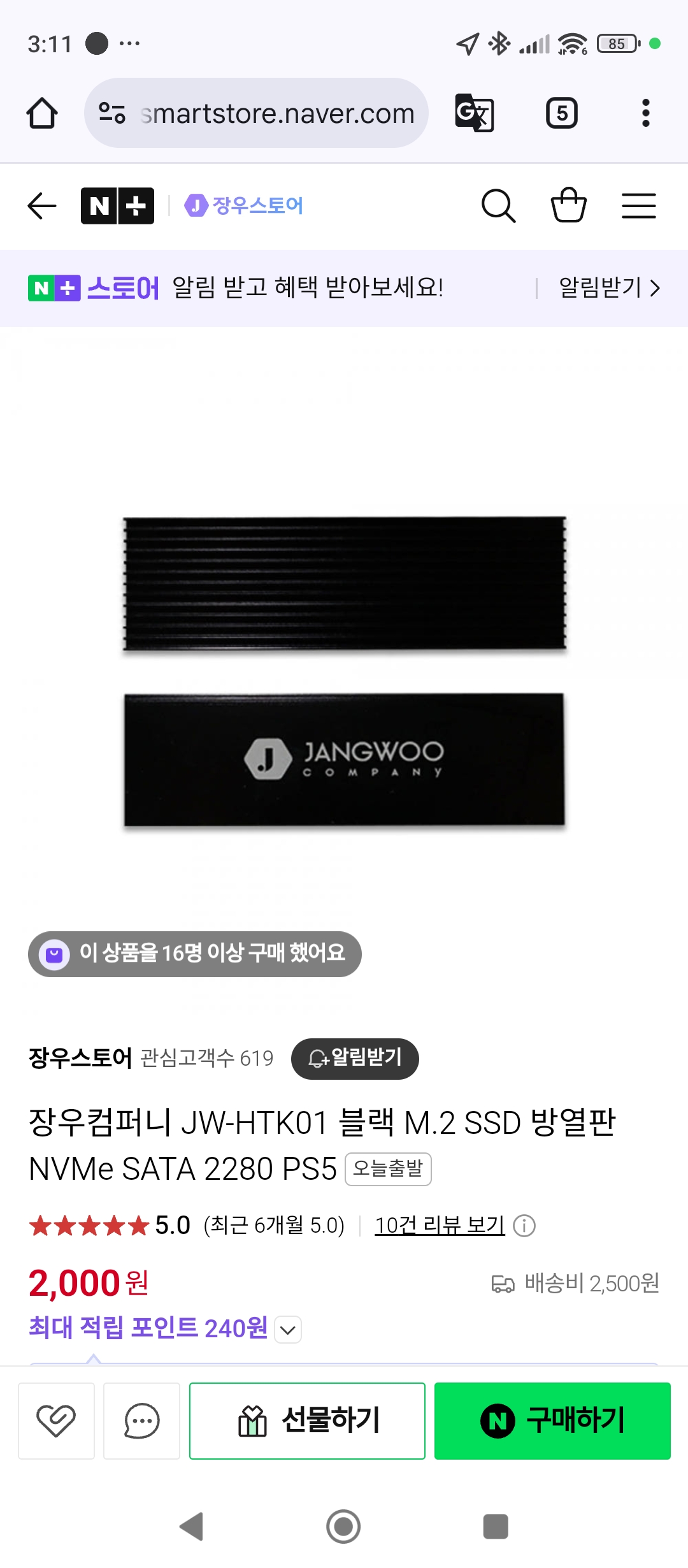This screenshot has height=1568, width=688.
Task: Open the browser overflow menu
Action: pos(646,113)
